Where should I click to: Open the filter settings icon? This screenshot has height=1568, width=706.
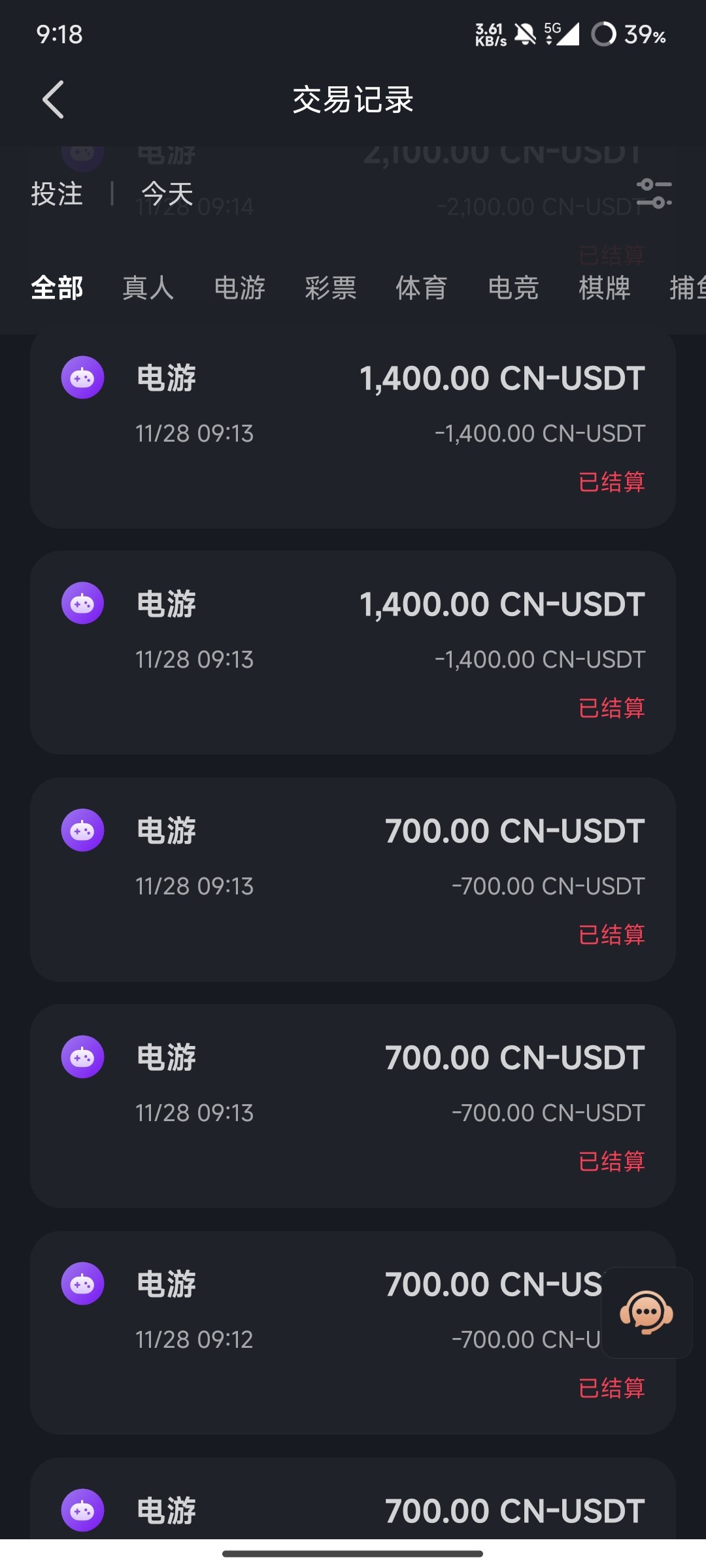coord(654,193)
